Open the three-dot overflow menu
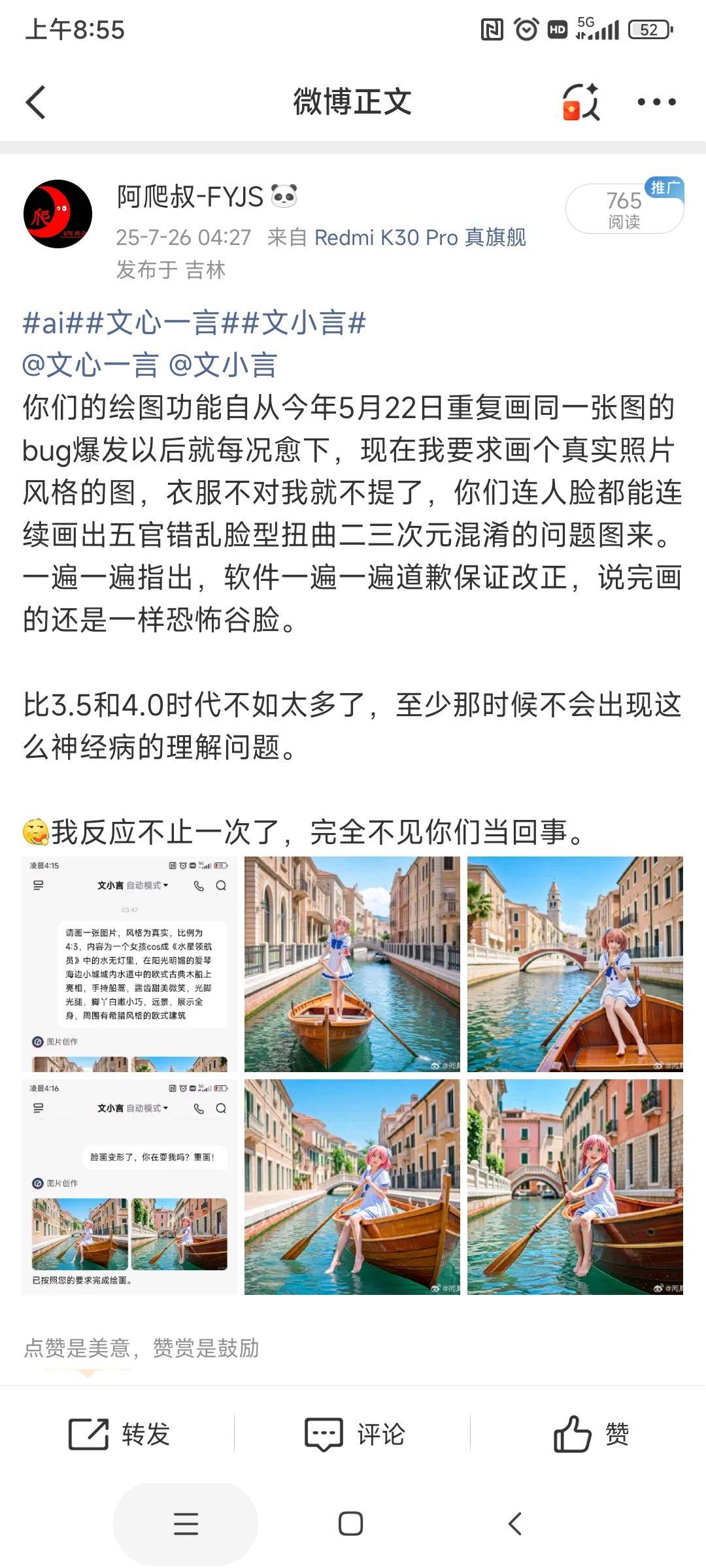Screen dimensions: 706x1568 click(x=656, y=103)
